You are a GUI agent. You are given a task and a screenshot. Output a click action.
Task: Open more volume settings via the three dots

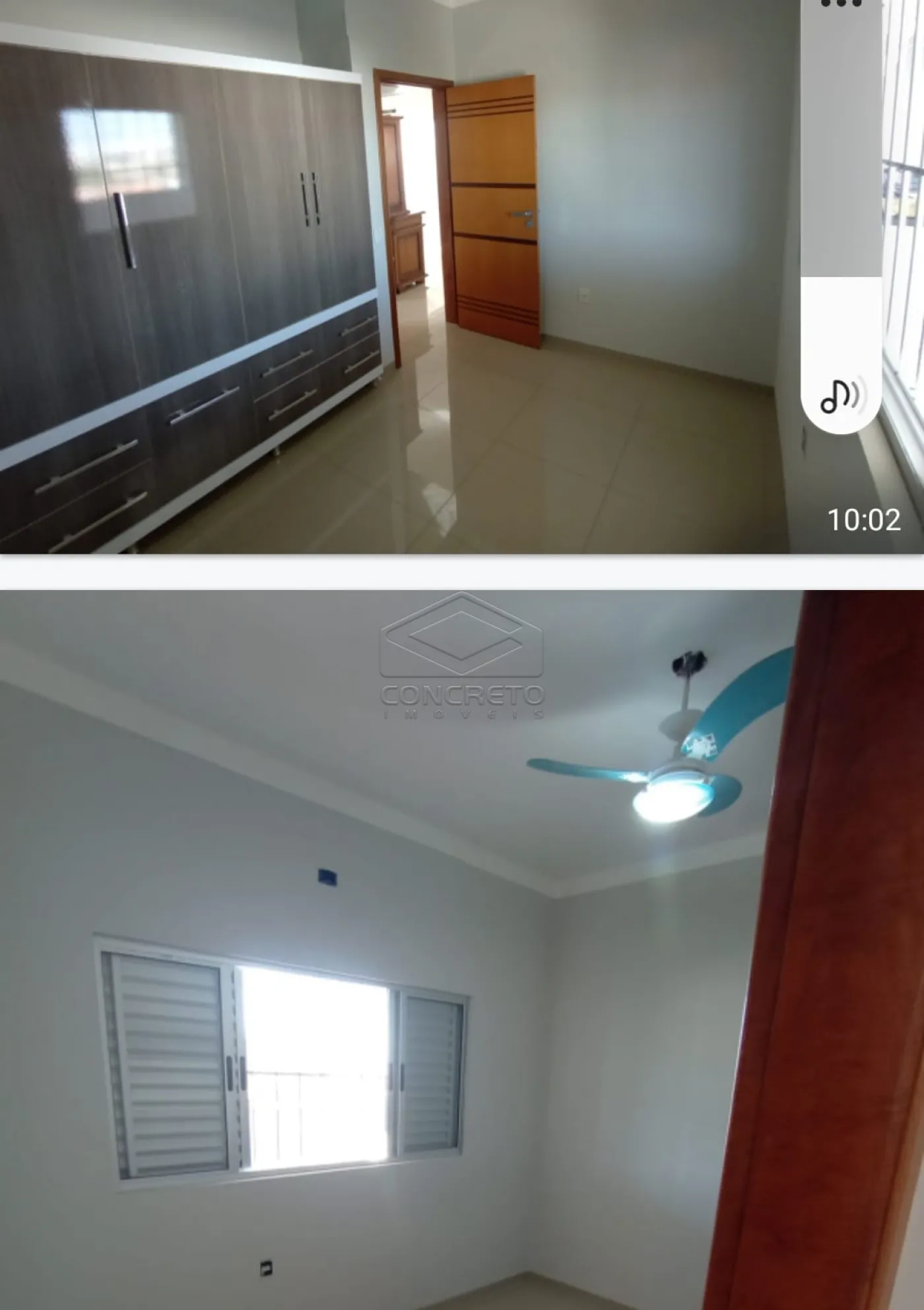(841, 4)
